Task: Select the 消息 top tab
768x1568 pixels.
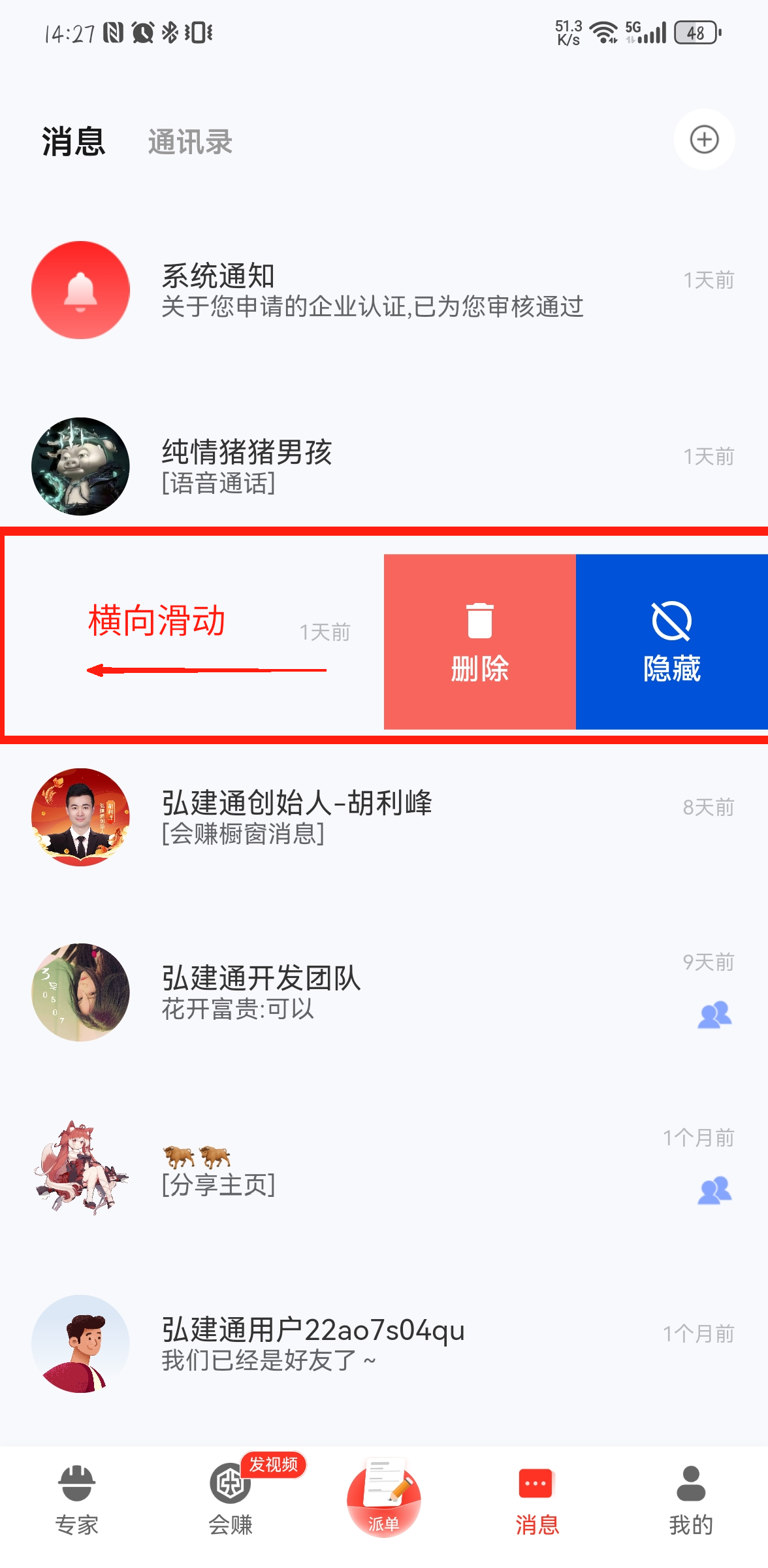Action: point(73,142)
